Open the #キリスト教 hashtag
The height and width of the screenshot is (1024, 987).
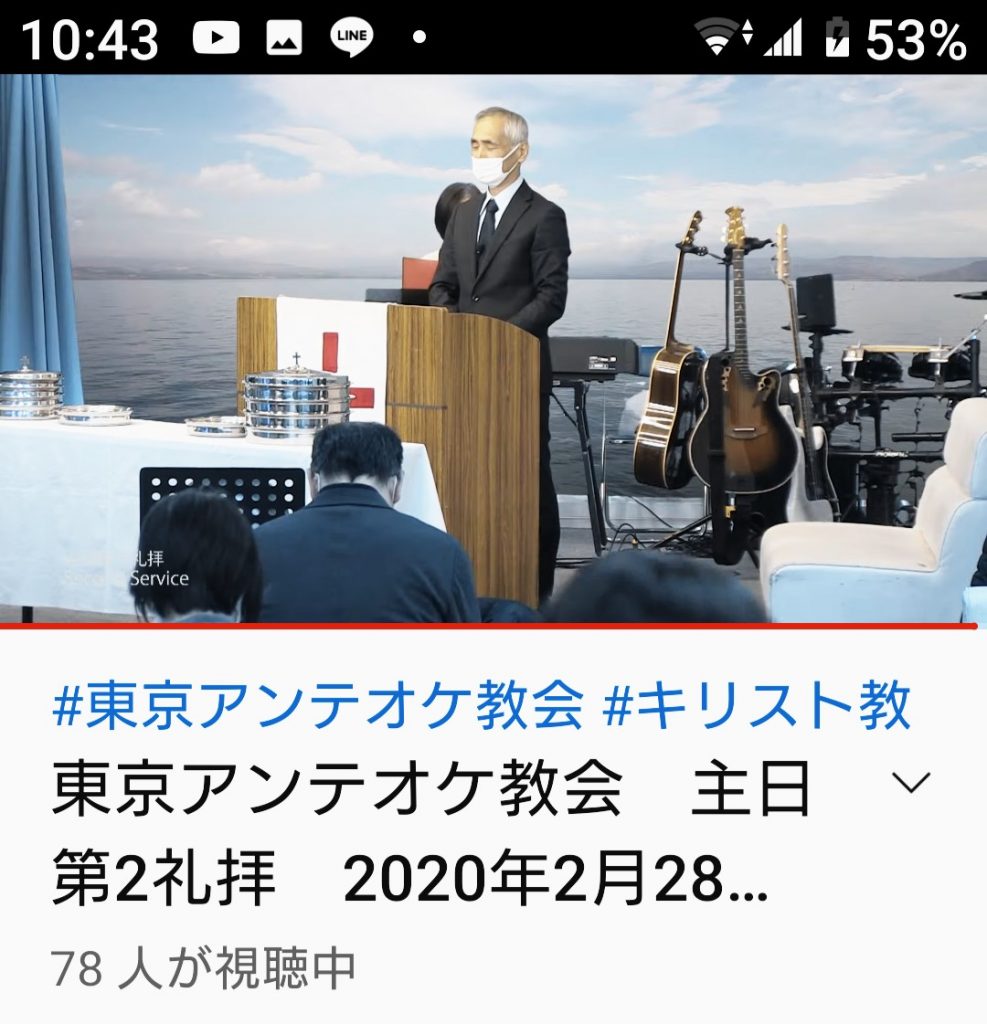[x=757, y=708]
